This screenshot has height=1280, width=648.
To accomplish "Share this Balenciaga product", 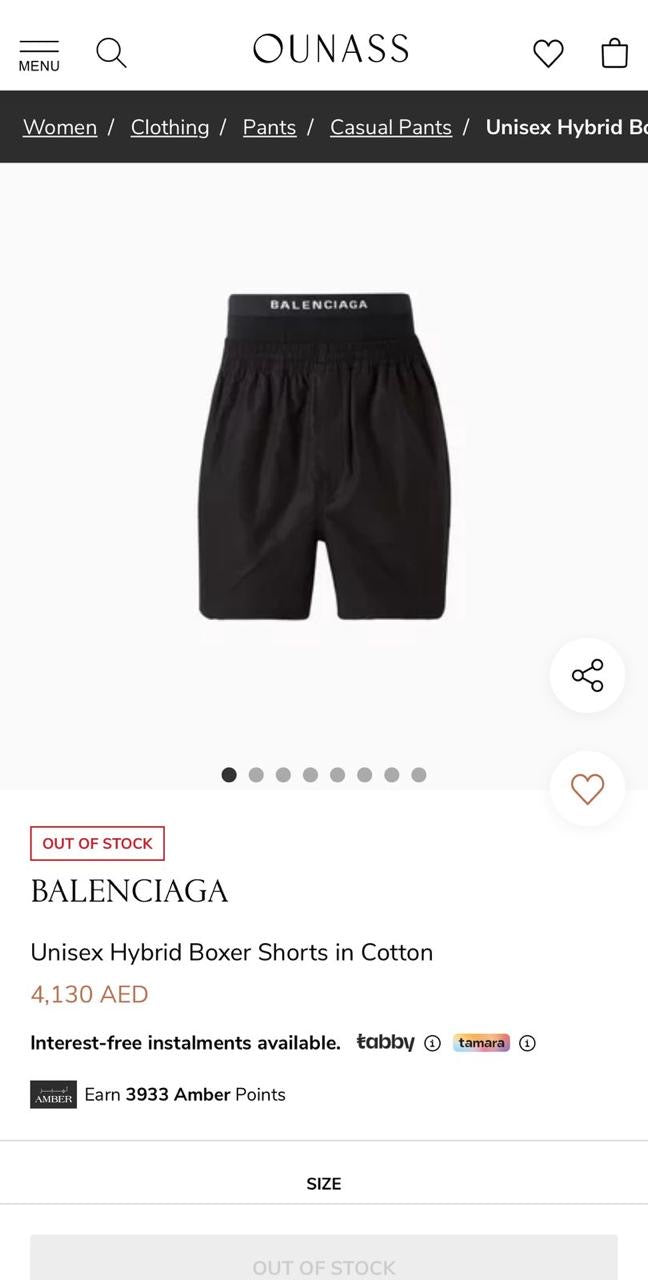I will coord(587,675).
